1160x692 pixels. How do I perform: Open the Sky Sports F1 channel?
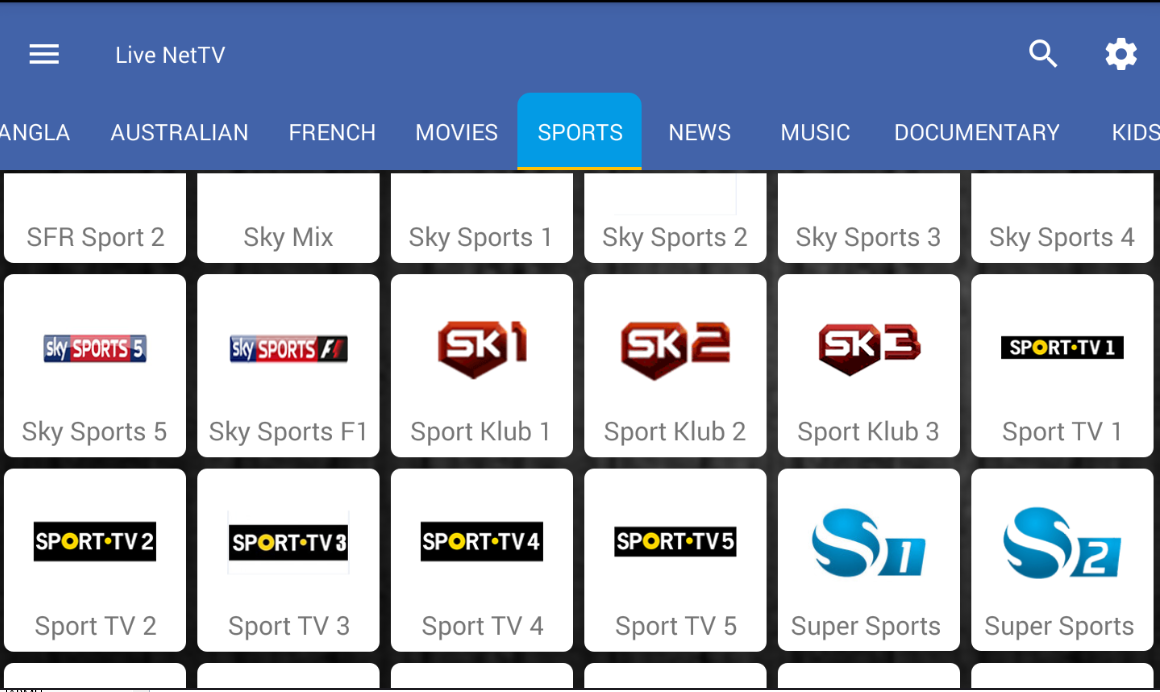point(288,365)
